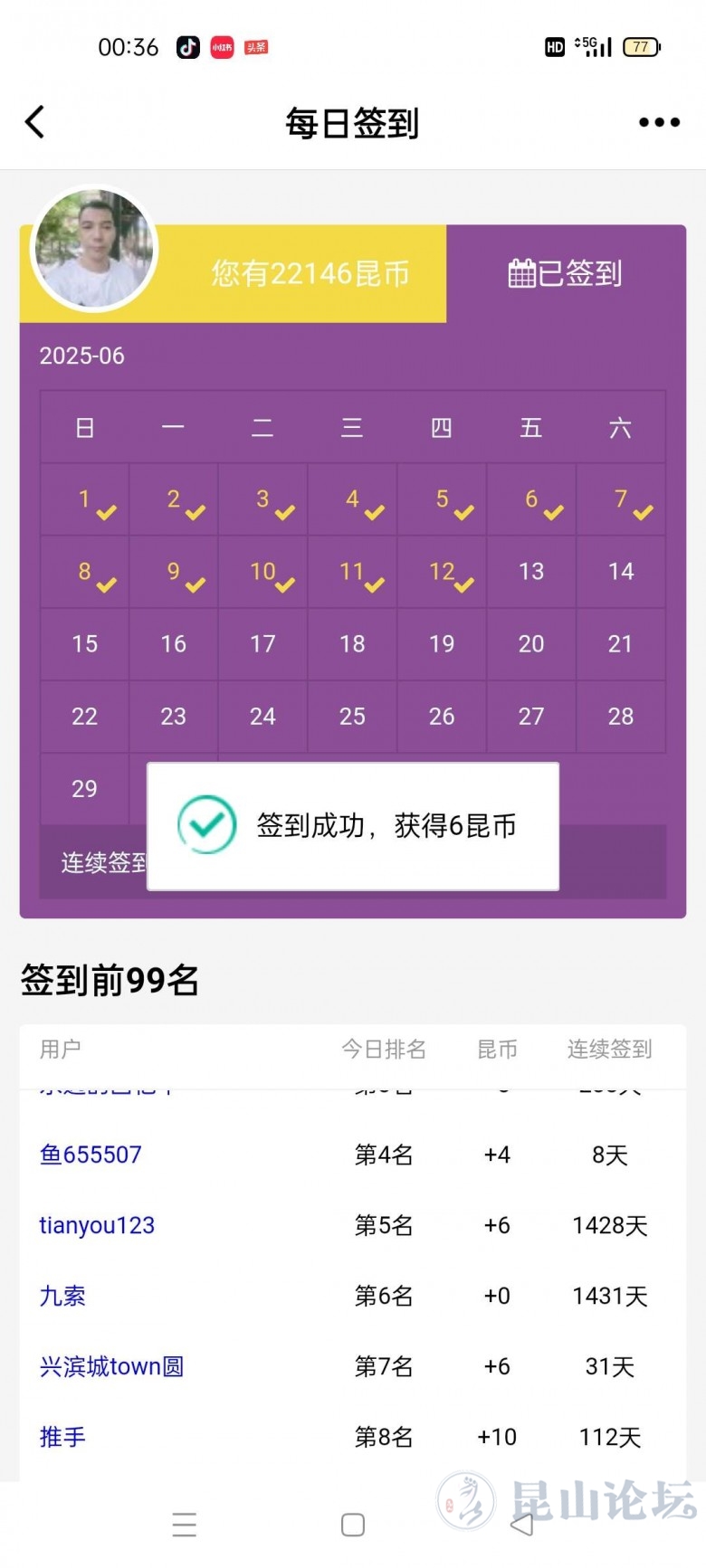
Task: Open user tianyou123's profile
Action: click(97, 1225)
